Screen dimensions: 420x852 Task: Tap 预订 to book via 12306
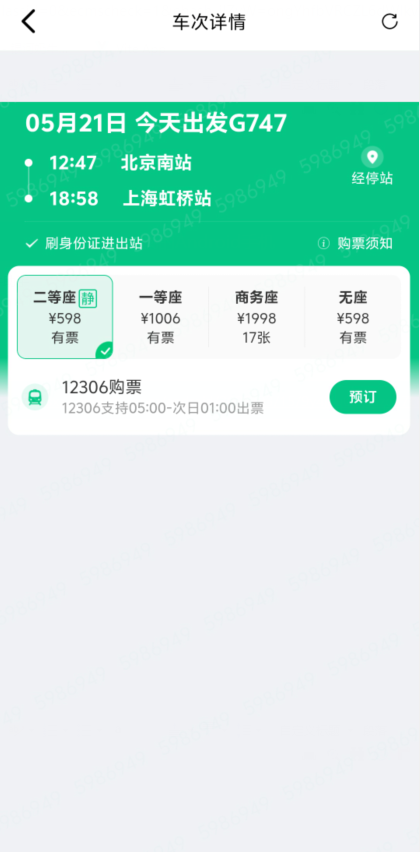[x=363, y=397]
